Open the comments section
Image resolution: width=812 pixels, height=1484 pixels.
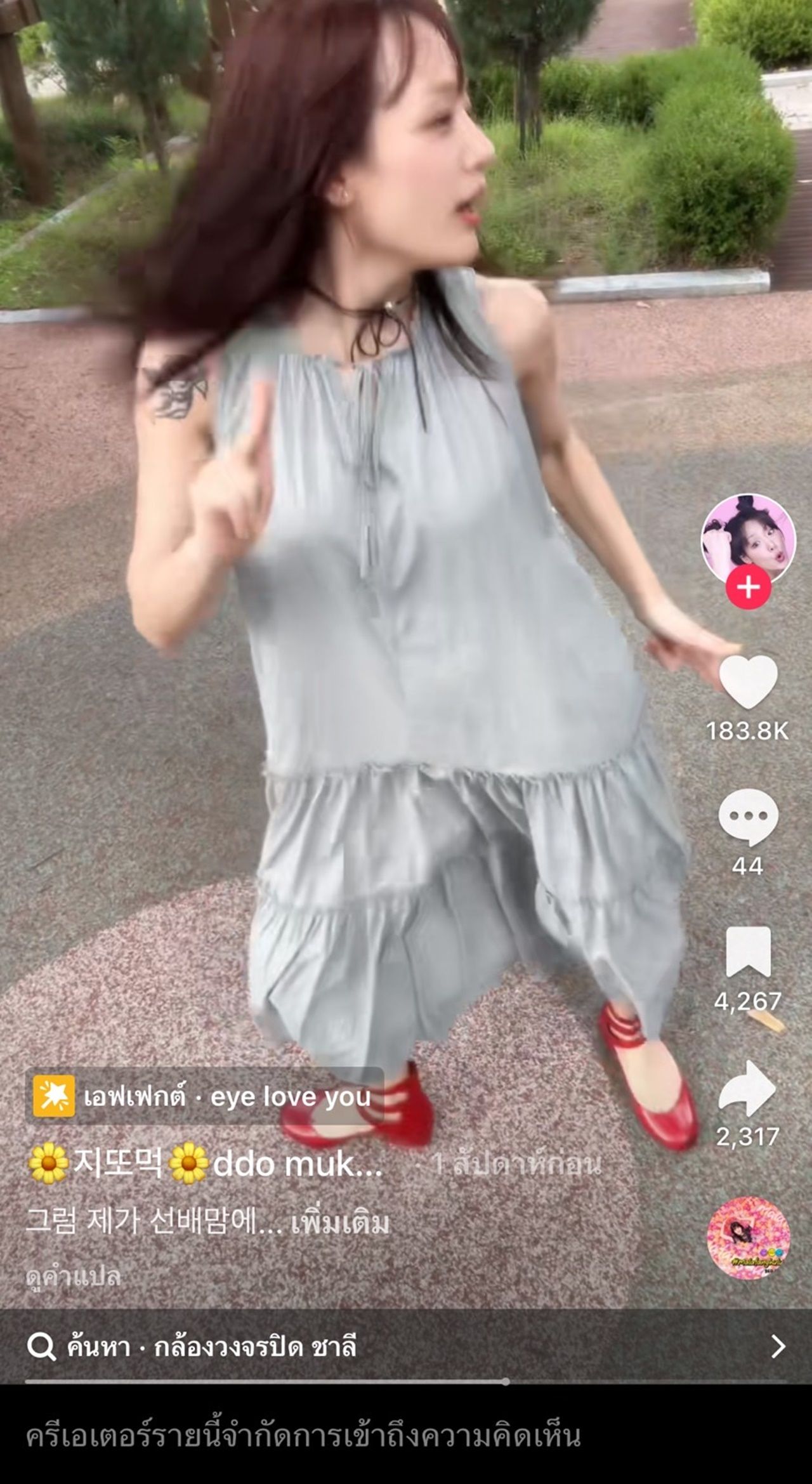[x=748, y=818]
